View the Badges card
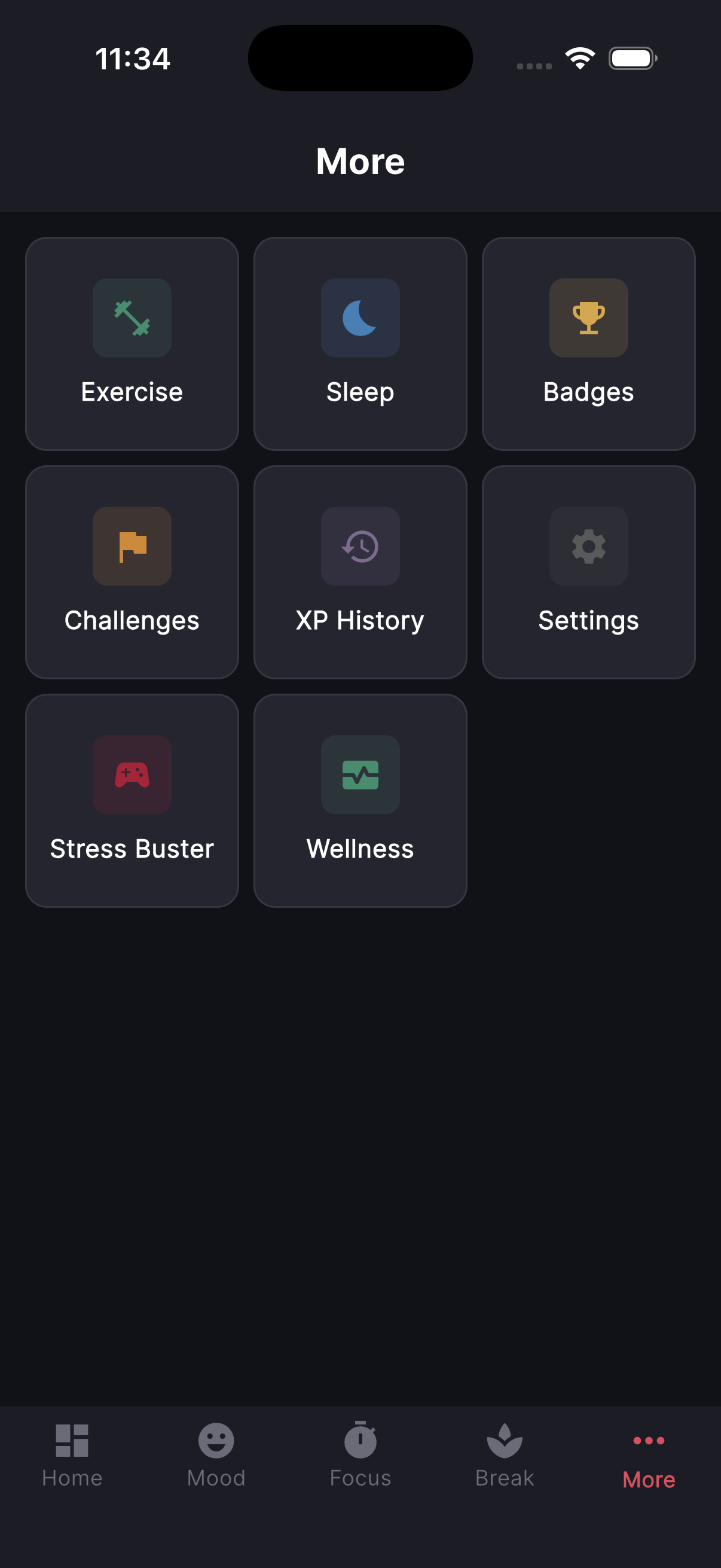 click(588, 344)
